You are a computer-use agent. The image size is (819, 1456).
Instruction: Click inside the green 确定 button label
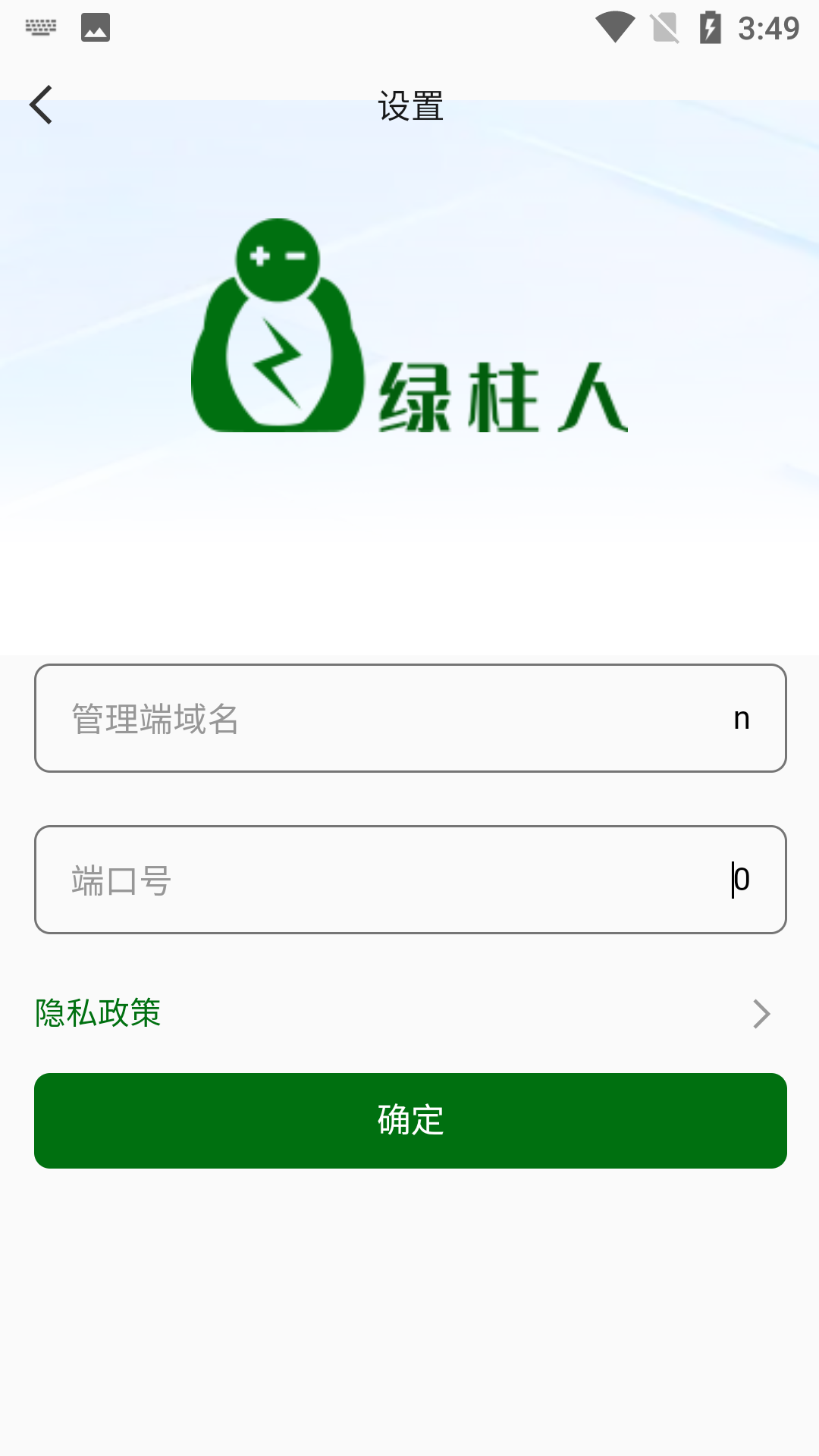(x=409, y=1121)
